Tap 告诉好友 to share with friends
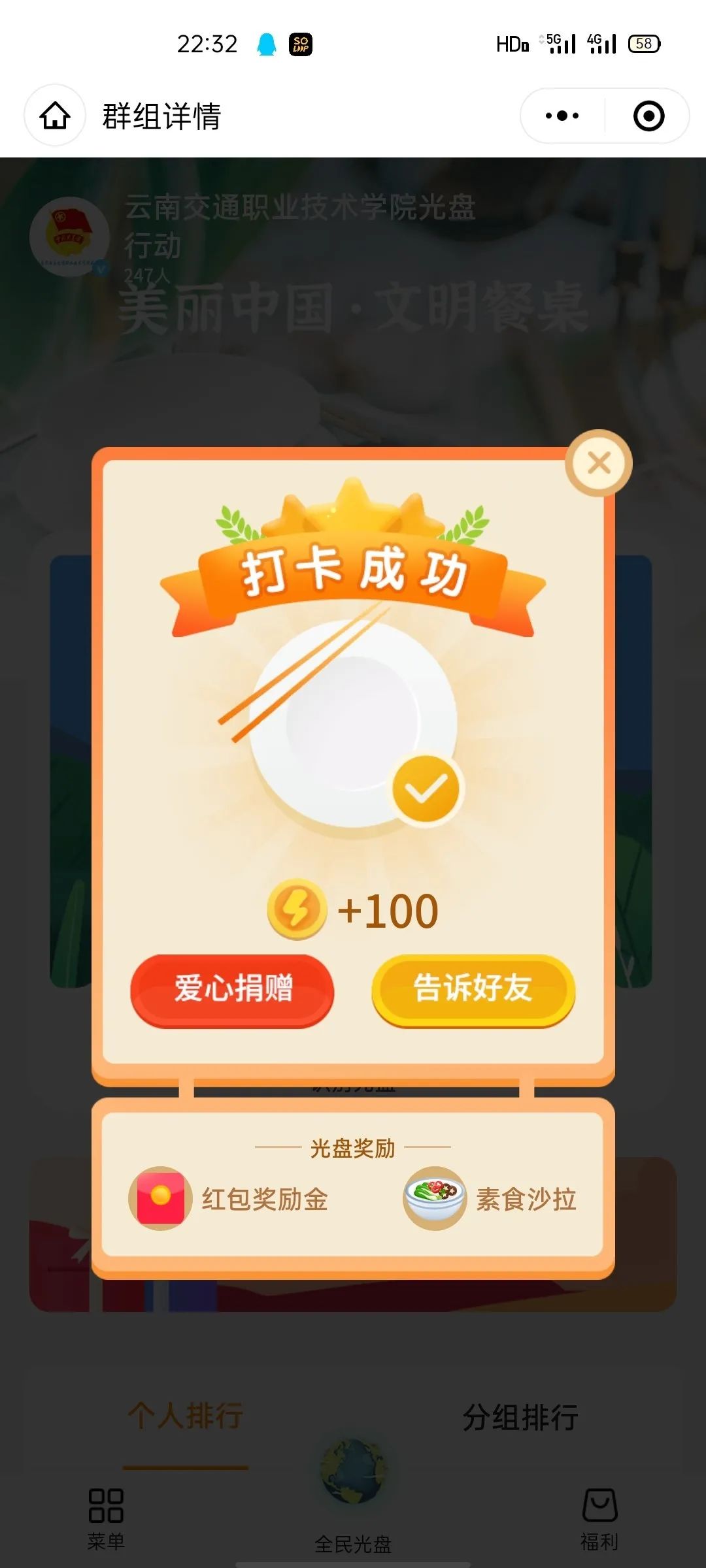Image resolution: width=706 pixels, height=1568 pixels. [x=473, y=989]
